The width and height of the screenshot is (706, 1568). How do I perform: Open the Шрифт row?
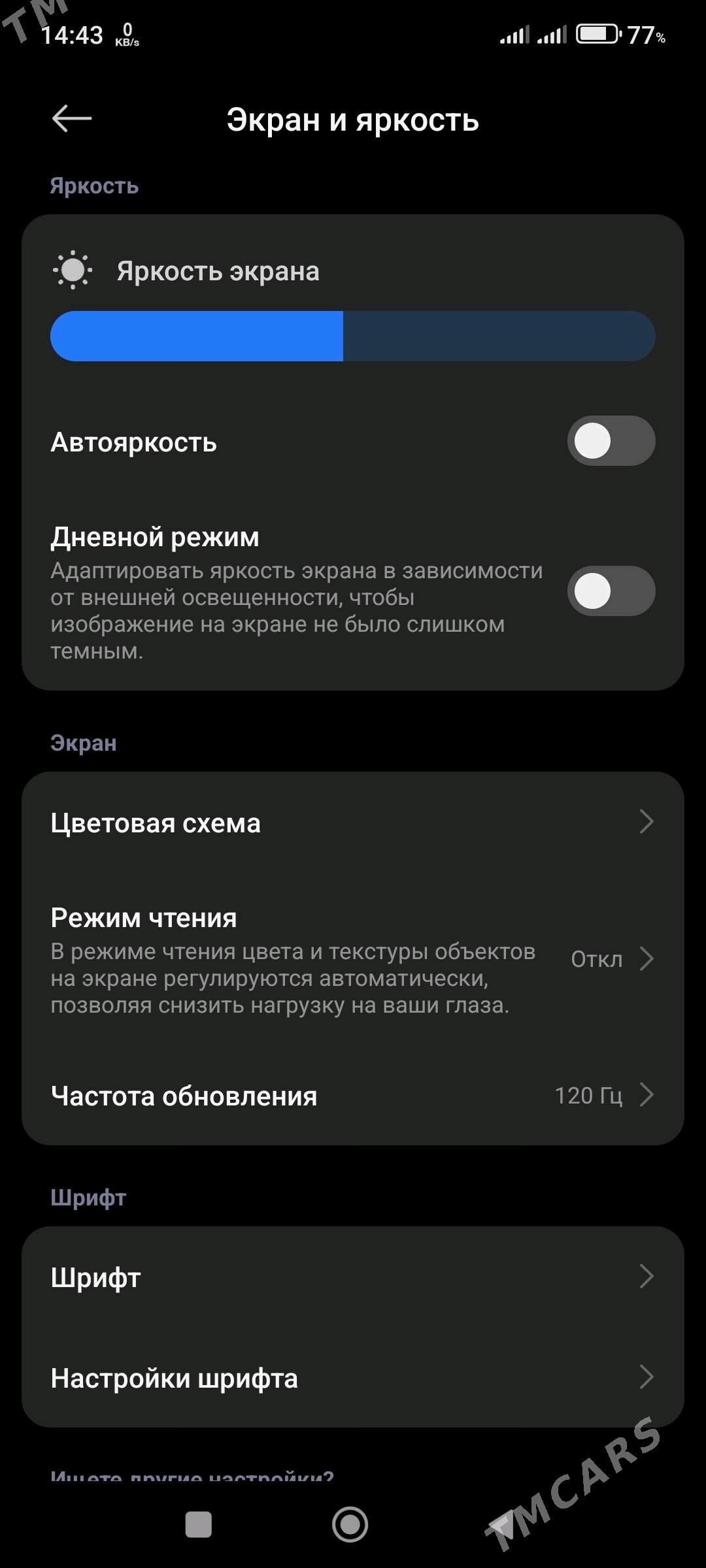(352, 1277)
